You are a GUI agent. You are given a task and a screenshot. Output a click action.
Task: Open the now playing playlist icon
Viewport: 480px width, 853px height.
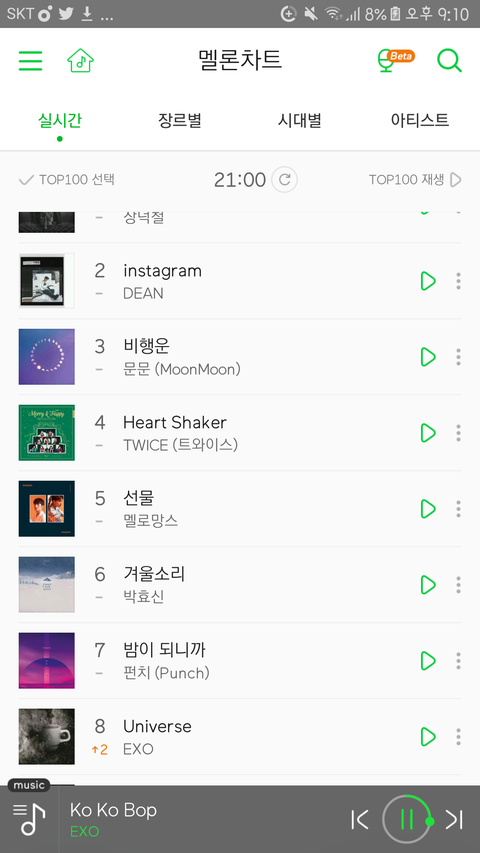[29, 819]
